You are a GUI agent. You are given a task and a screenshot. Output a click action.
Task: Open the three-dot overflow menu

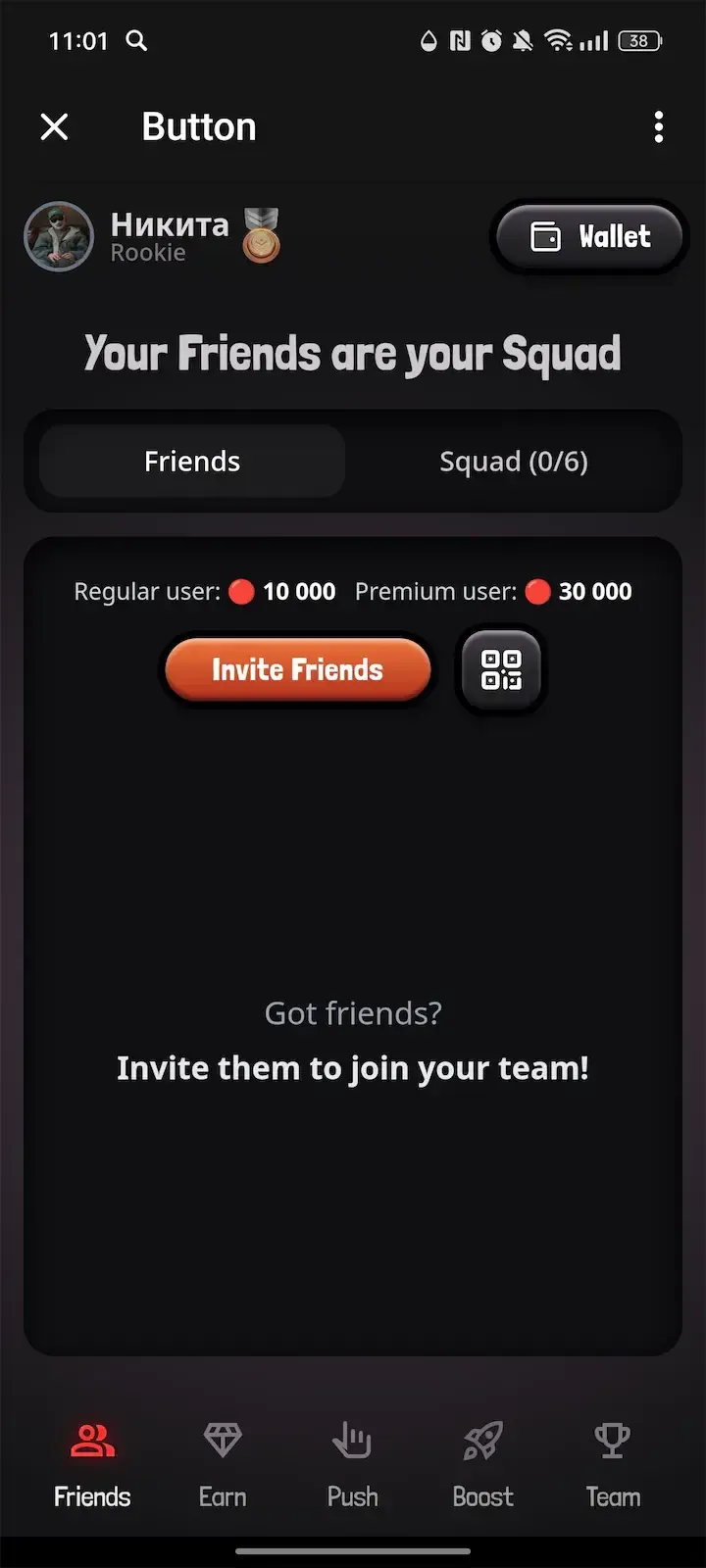point(658,126)
